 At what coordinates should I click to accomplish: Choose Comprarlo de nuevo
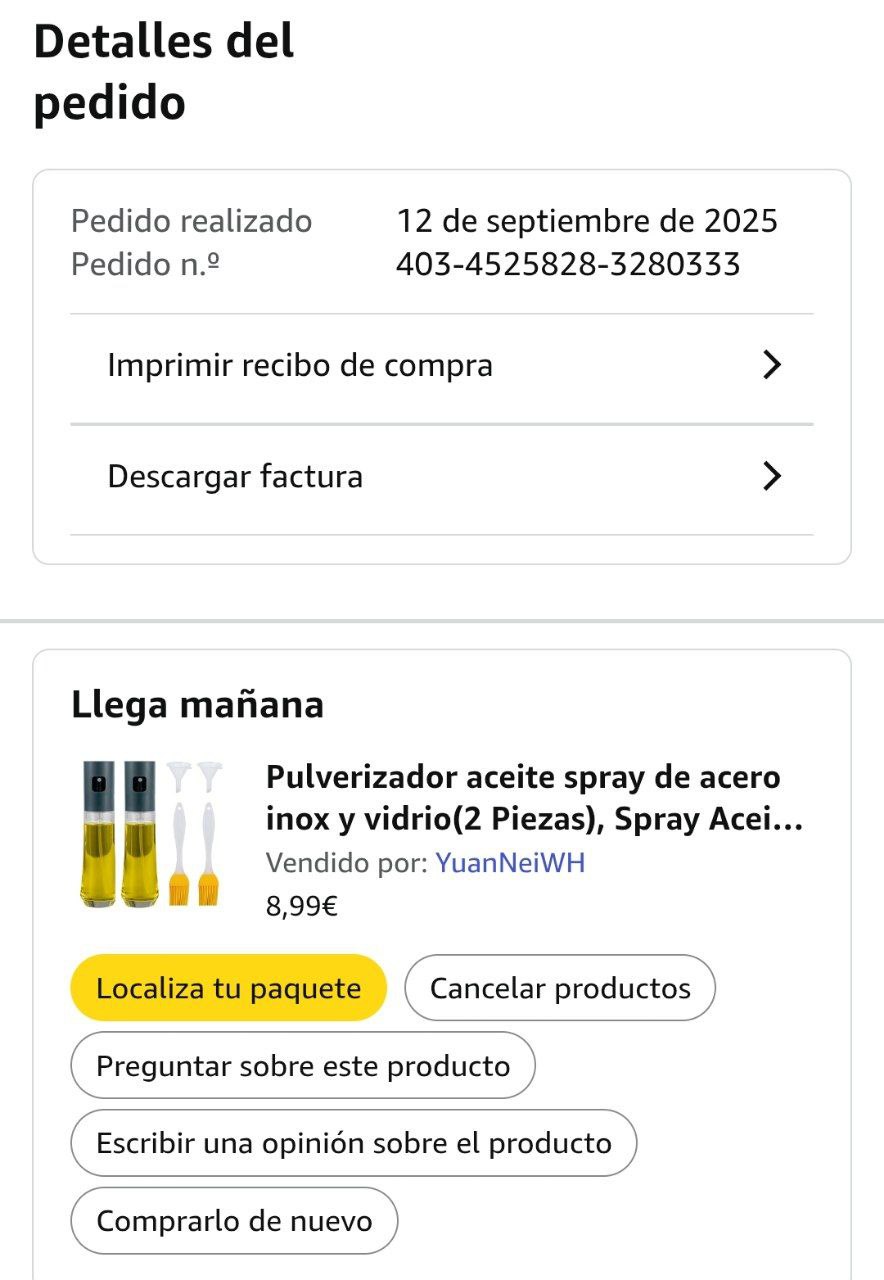234,1221
